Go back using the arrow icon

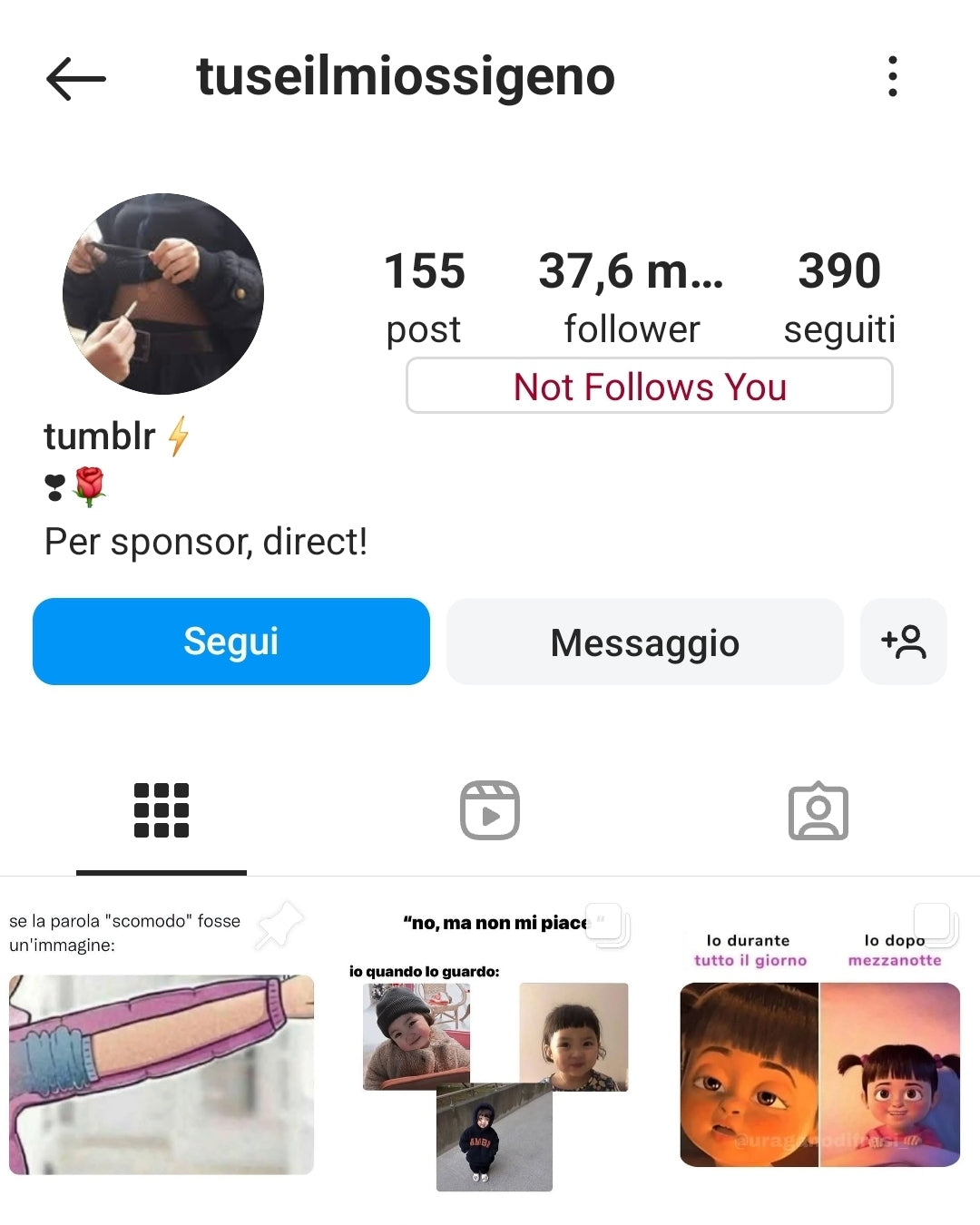pos(76,78)
